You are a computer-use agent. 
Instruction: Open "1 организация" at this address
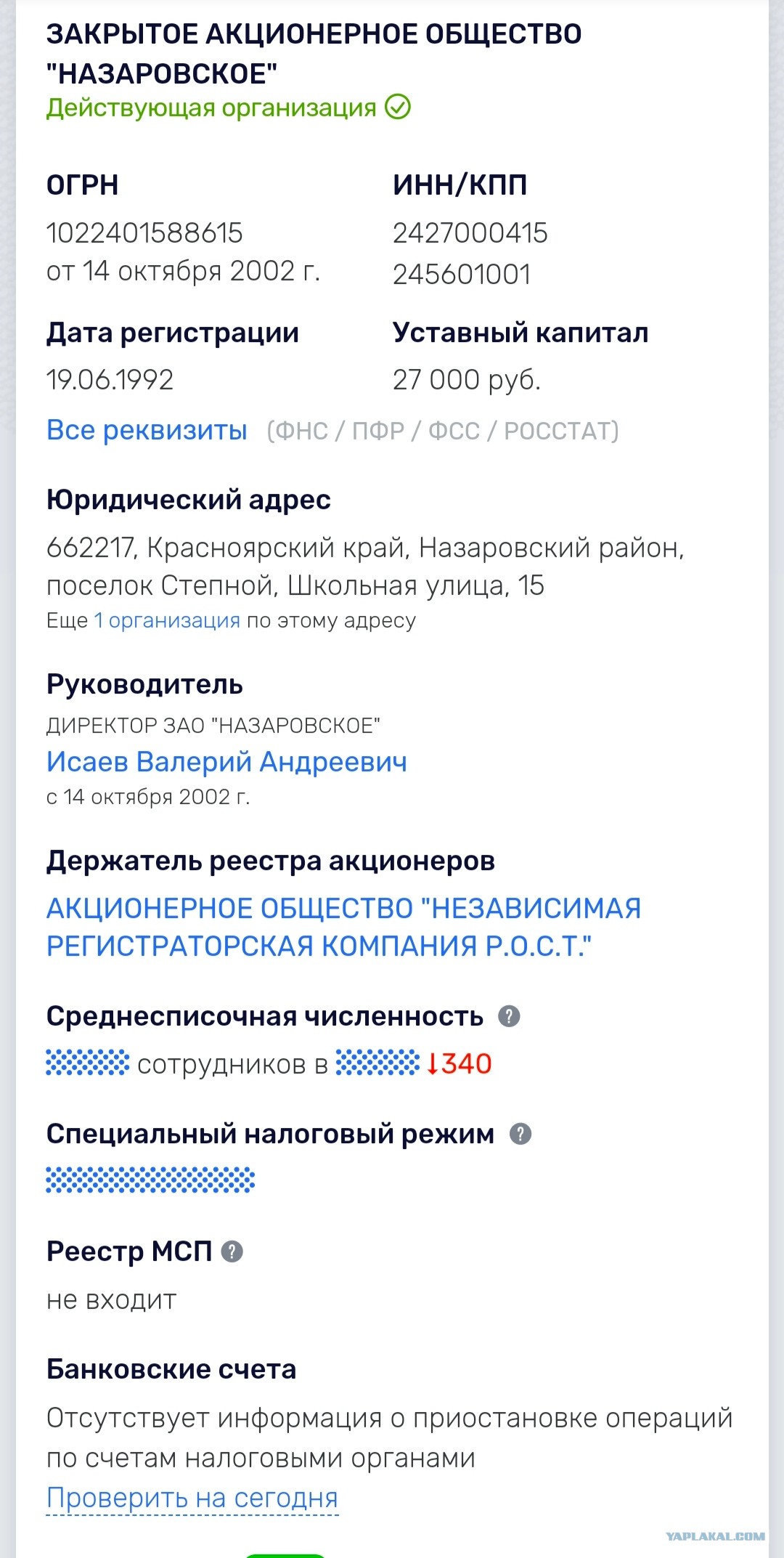[167, 620]
